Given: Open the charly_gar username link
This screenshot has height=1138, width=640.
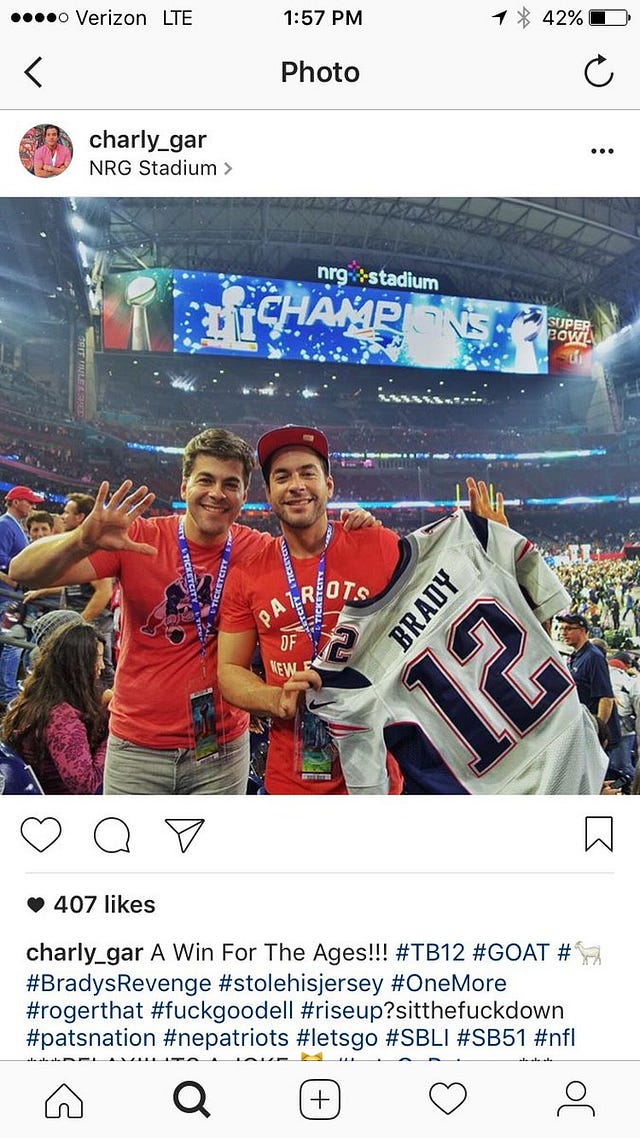Looking at the screenshot, I should tap(147, 139).
